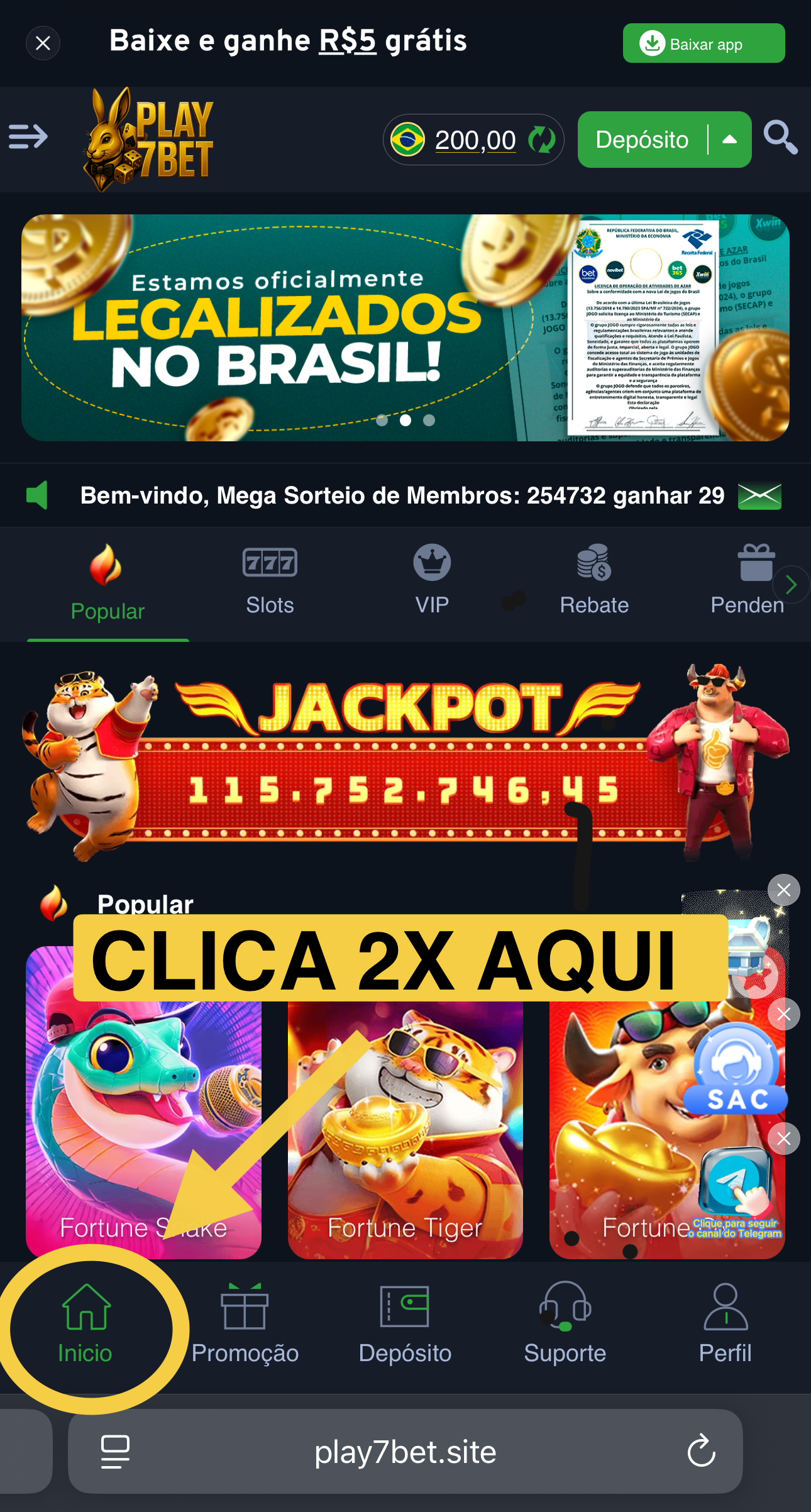Screen dimensions: 811x1512
Task: Reload the play7bet.site page
Action: (x=701, y=1451)
